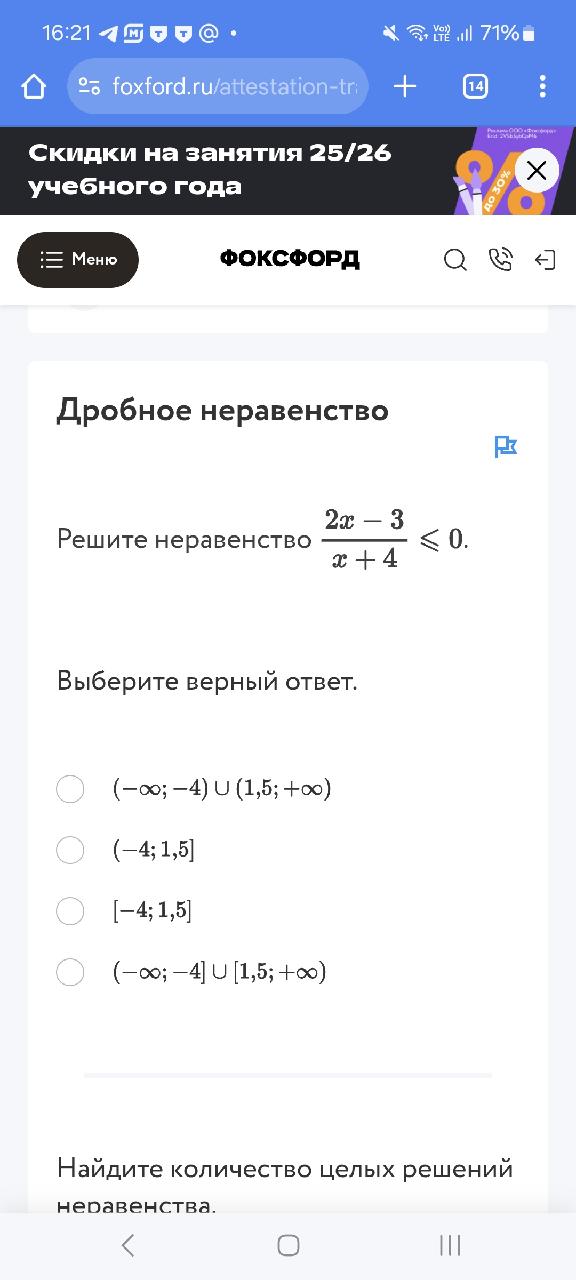Go to the Фоксфорд home logo
Image resolution: width=576 pixels, height=1280 pixels.
289,259
